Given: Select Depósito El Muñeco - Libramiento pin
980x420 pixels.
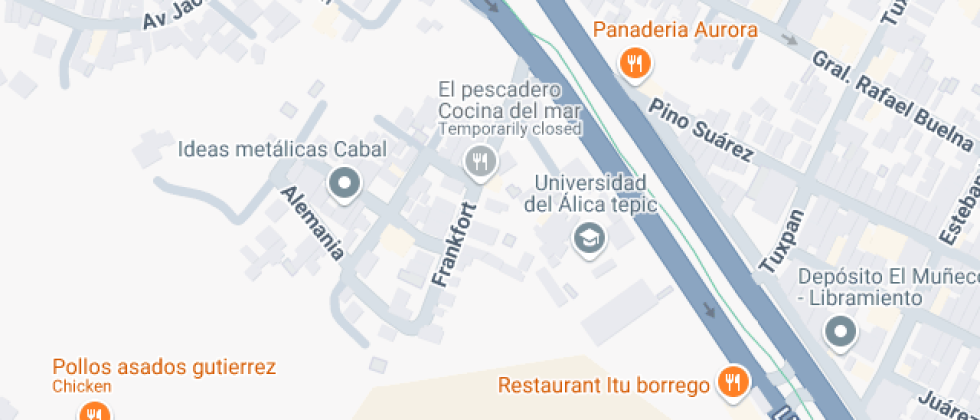Looking at the screenshot, I should point(840,330).
